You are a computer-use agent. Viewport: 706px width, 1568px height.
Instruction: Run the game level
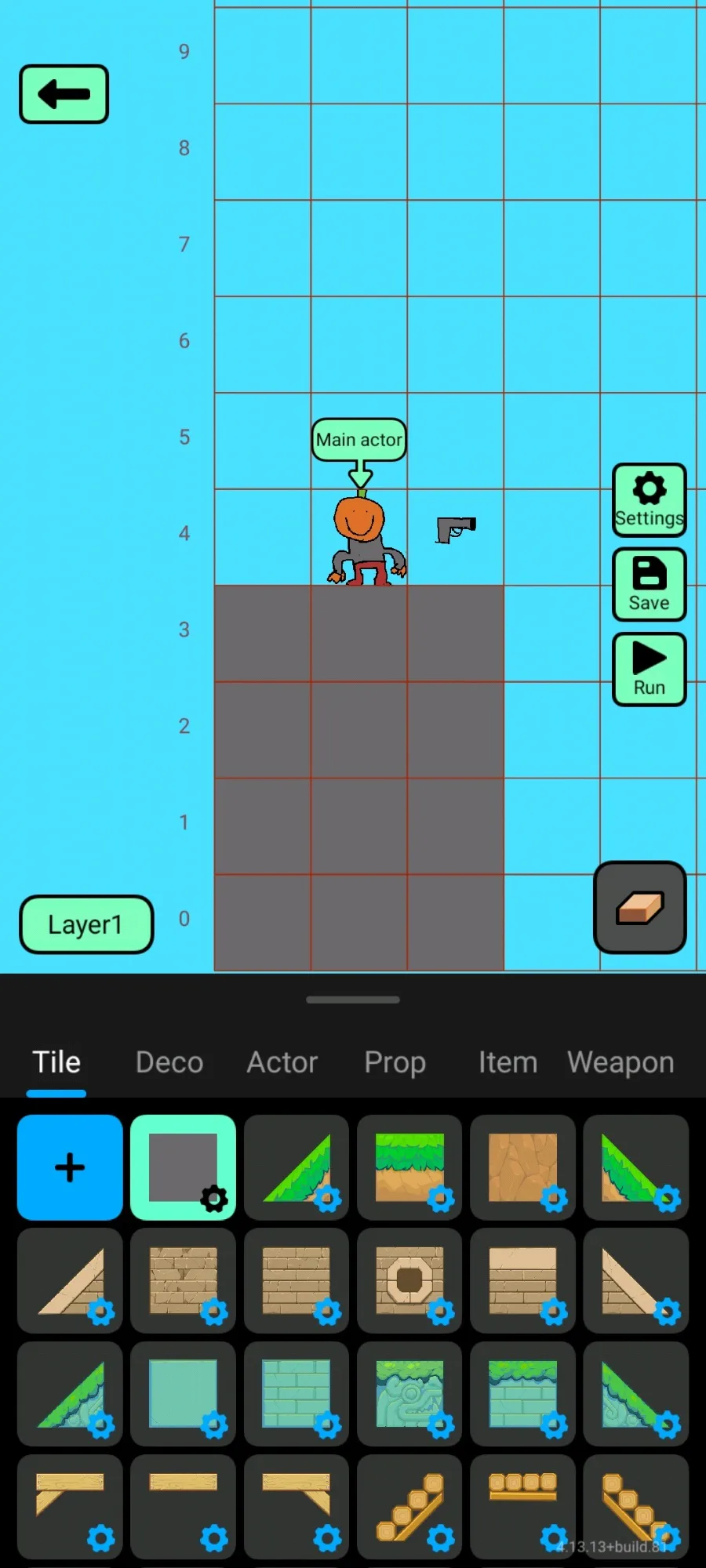click(x=649, y=670)
